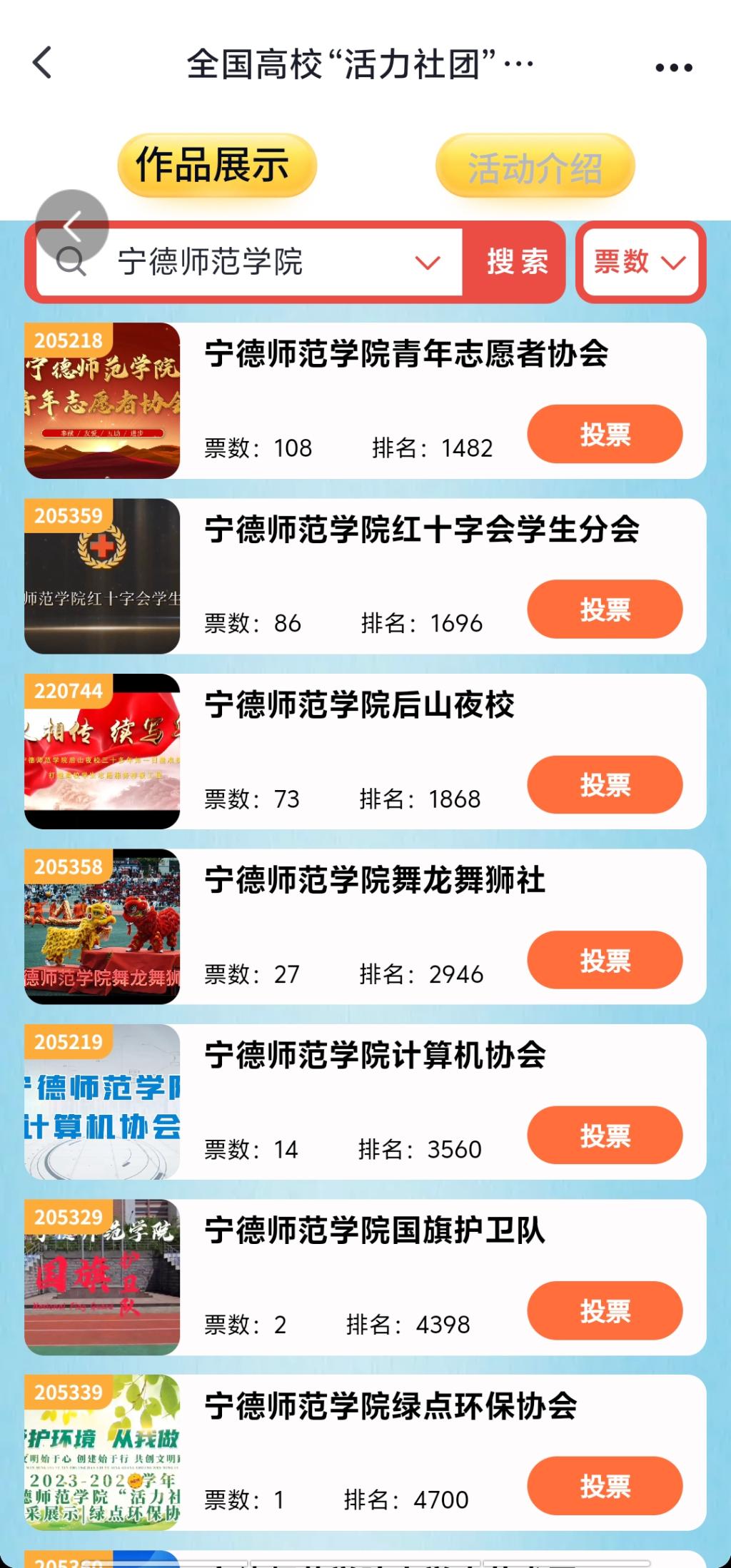Switch to the 活动介绍 tab
The image size is (731, 1568).
[535, 168]
